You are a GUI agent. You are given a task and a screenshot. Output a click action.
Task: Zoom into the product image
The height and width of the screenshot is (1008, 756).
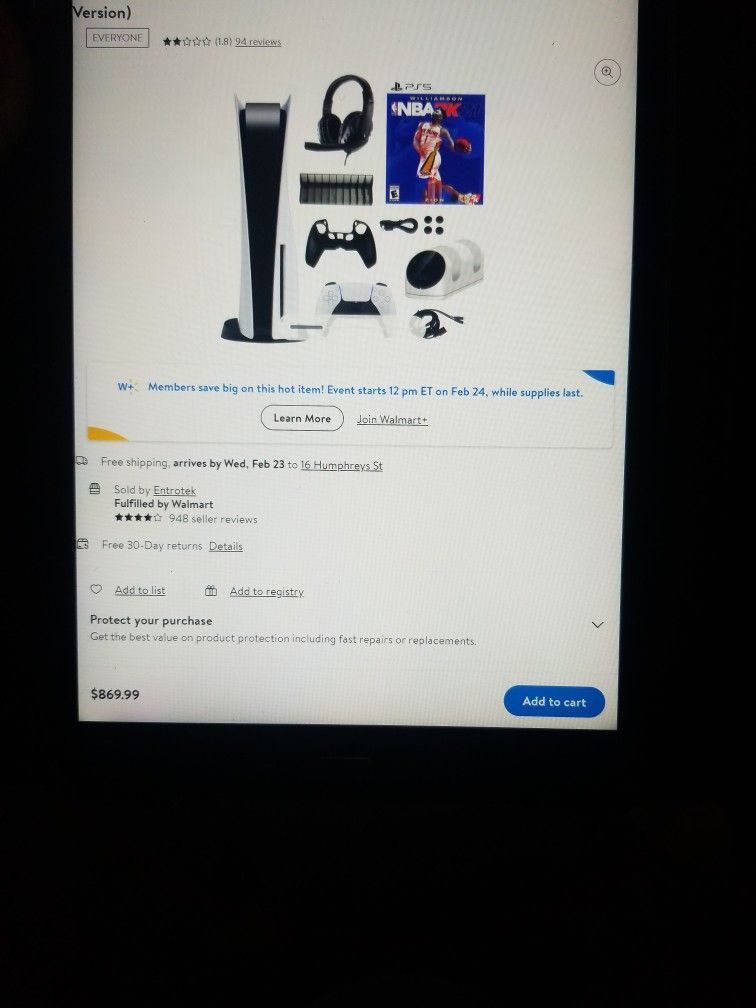click(607, 72)
